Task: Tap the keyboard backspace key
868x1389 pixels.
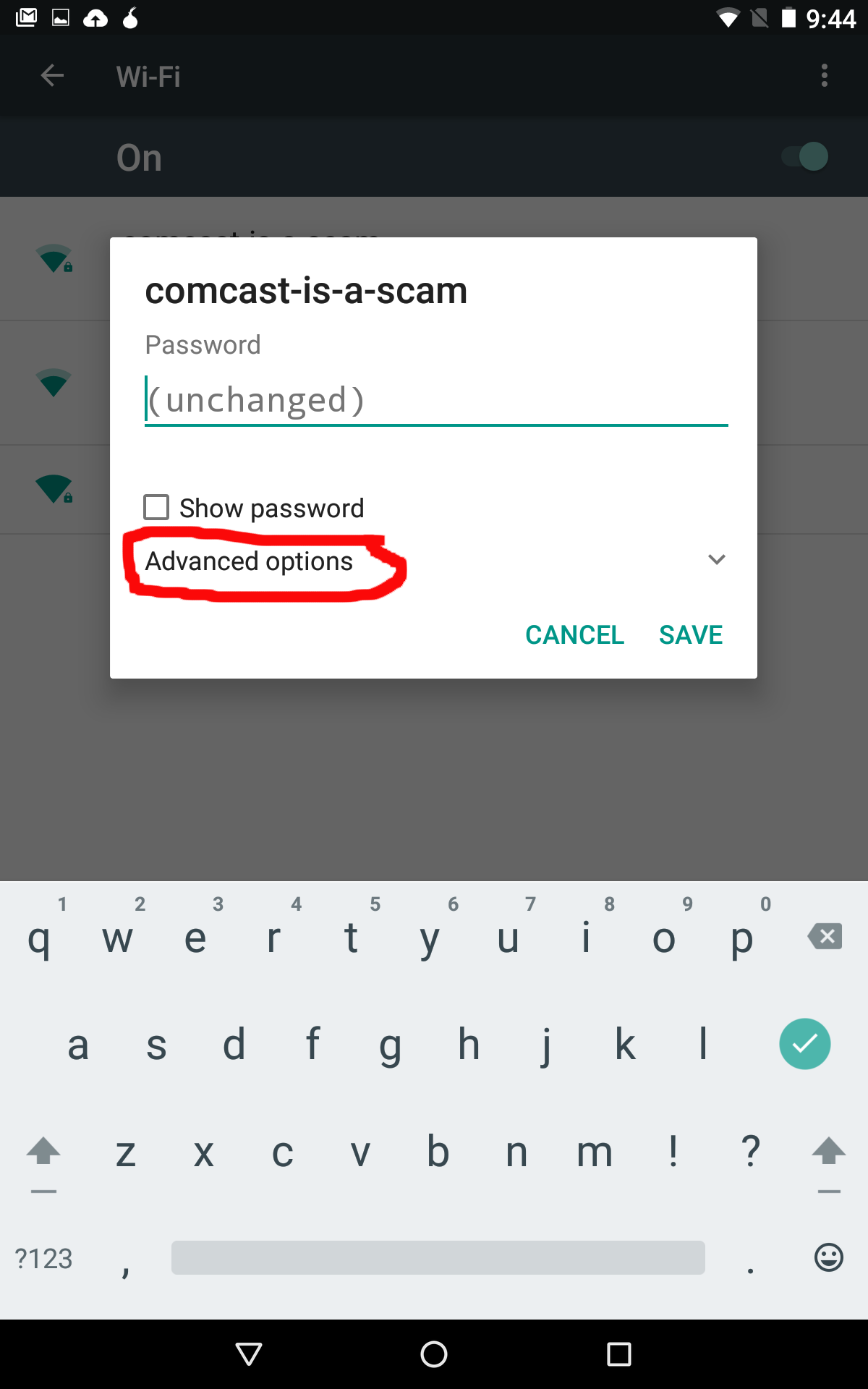Action: click(x=825, y=937)
